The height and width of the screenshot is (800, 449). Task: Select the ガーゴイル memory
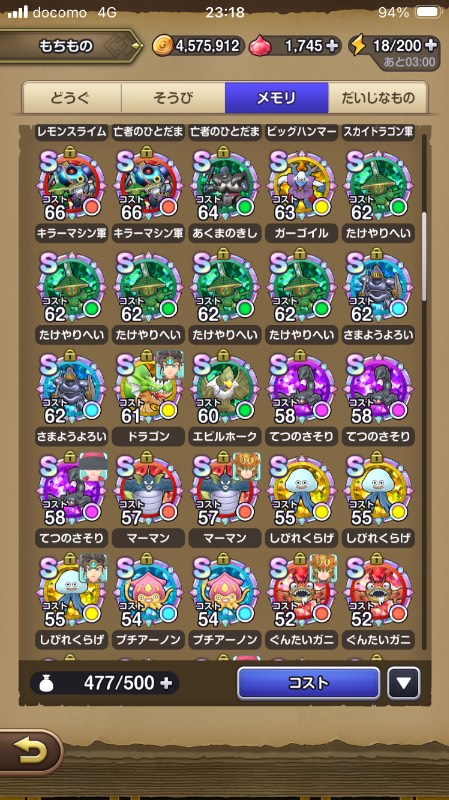click(x=302, y=194)
